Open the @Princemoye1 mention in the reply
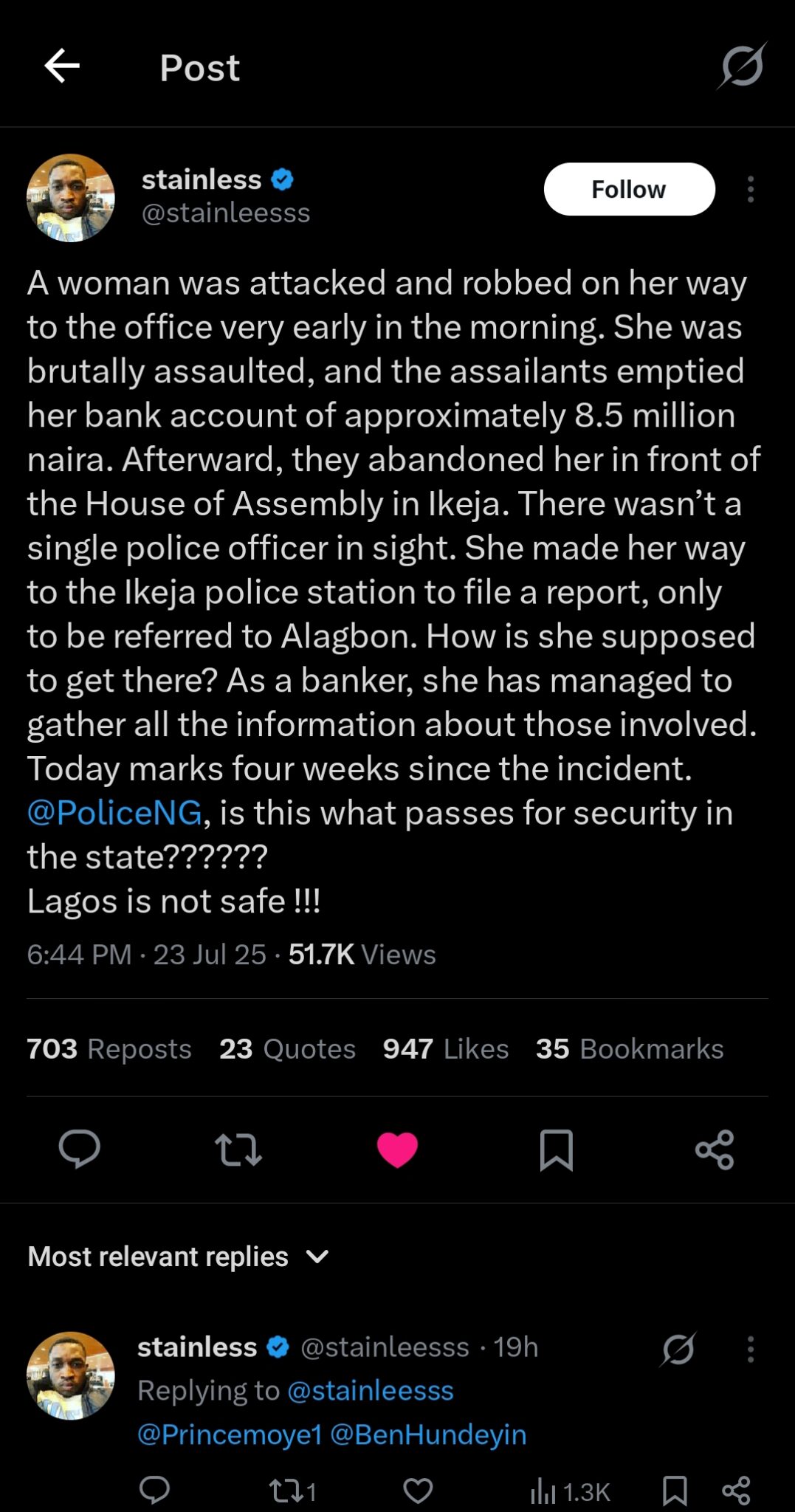 [230, 1434]
